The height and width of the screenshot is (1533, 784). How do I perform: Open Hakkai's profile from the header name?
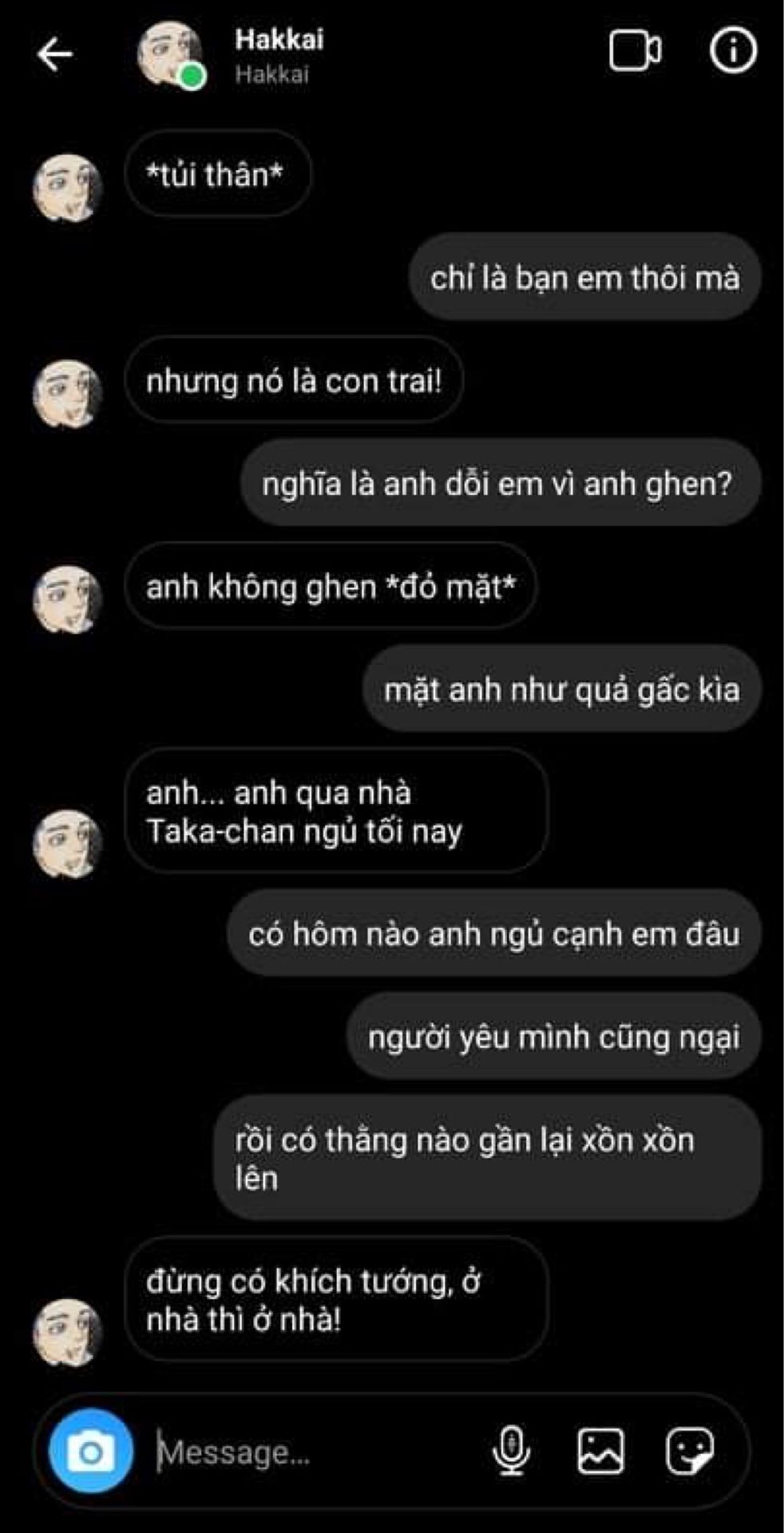pyautogui.click(x=279, y=40)
